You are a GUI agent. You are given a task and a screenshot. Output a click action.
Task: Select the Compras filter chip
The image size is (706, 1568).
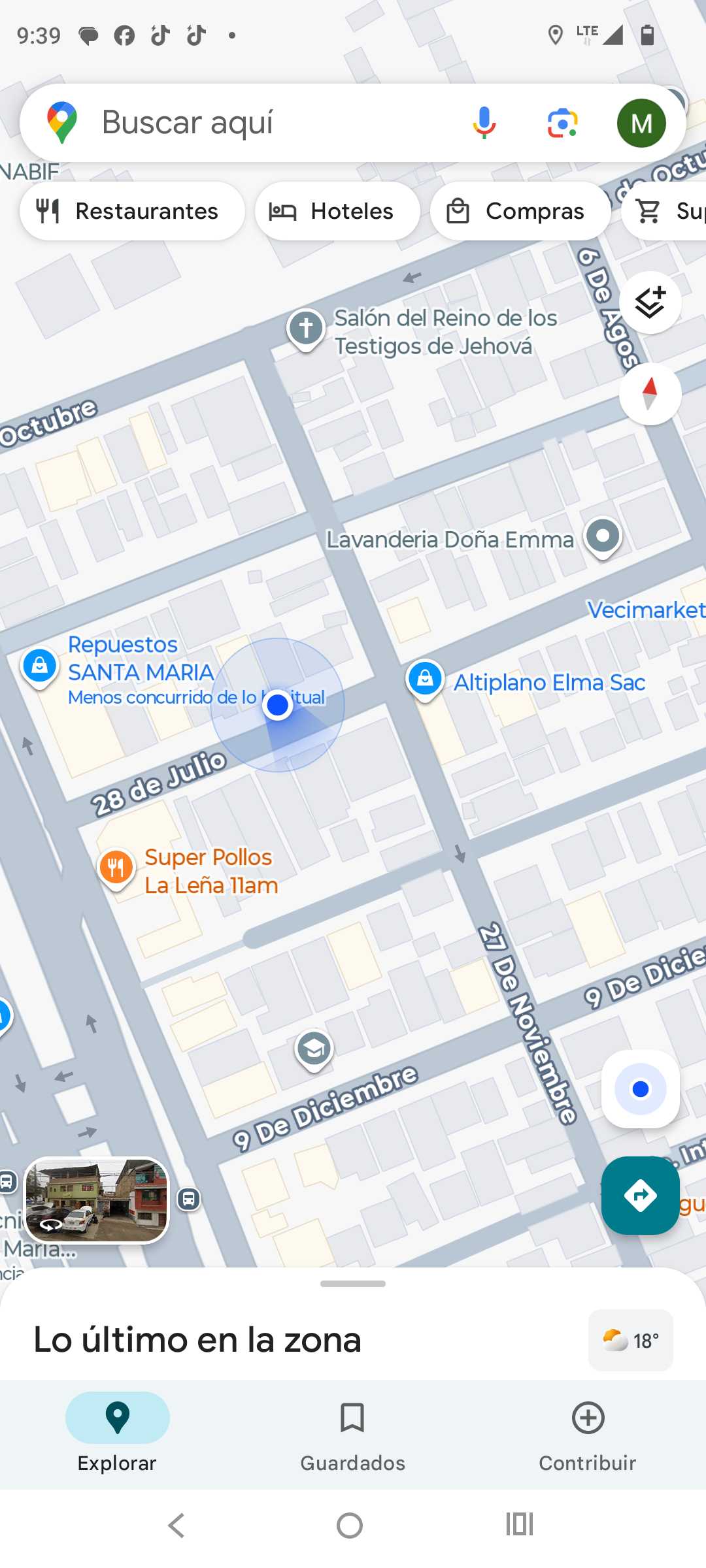click(x=520, y=211)
